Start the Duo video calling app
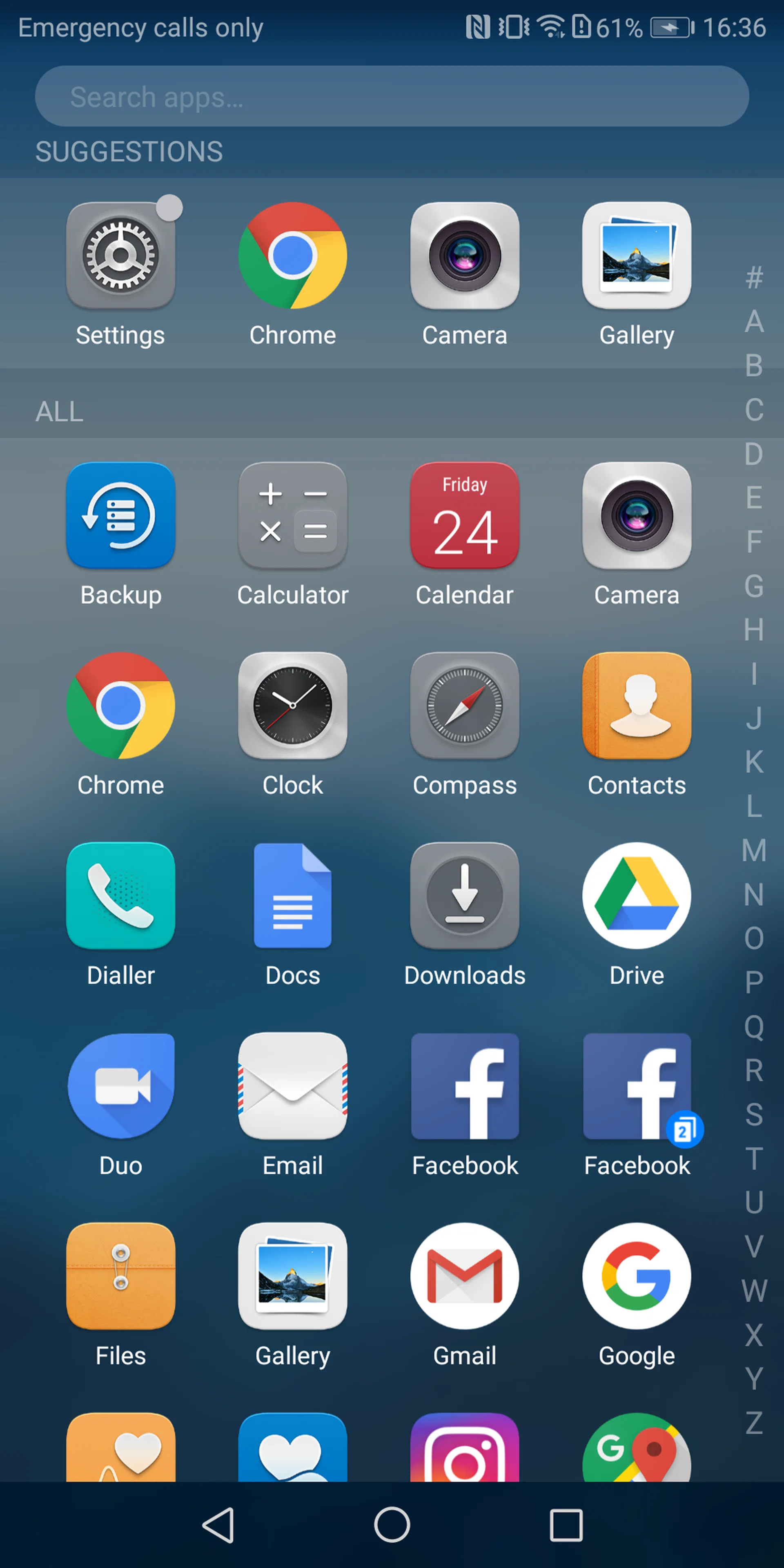 click(120, 1086)
